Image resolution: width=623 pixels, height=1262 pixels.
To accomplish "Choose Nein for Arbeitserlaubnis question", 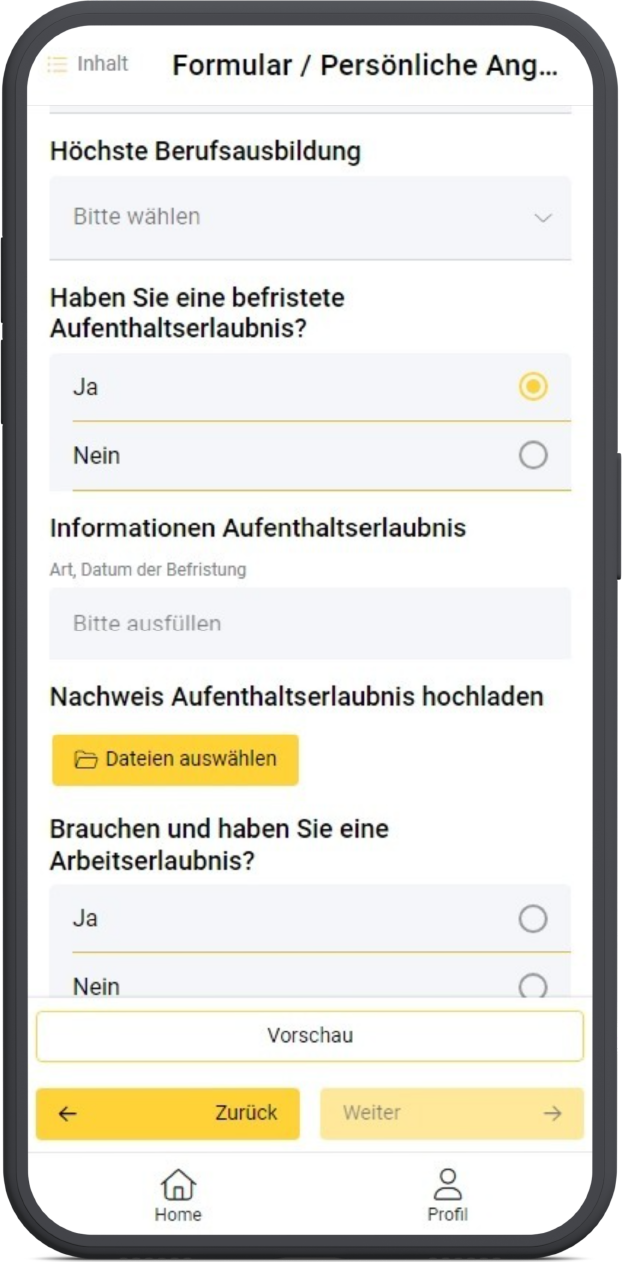I will click(310, 980).
